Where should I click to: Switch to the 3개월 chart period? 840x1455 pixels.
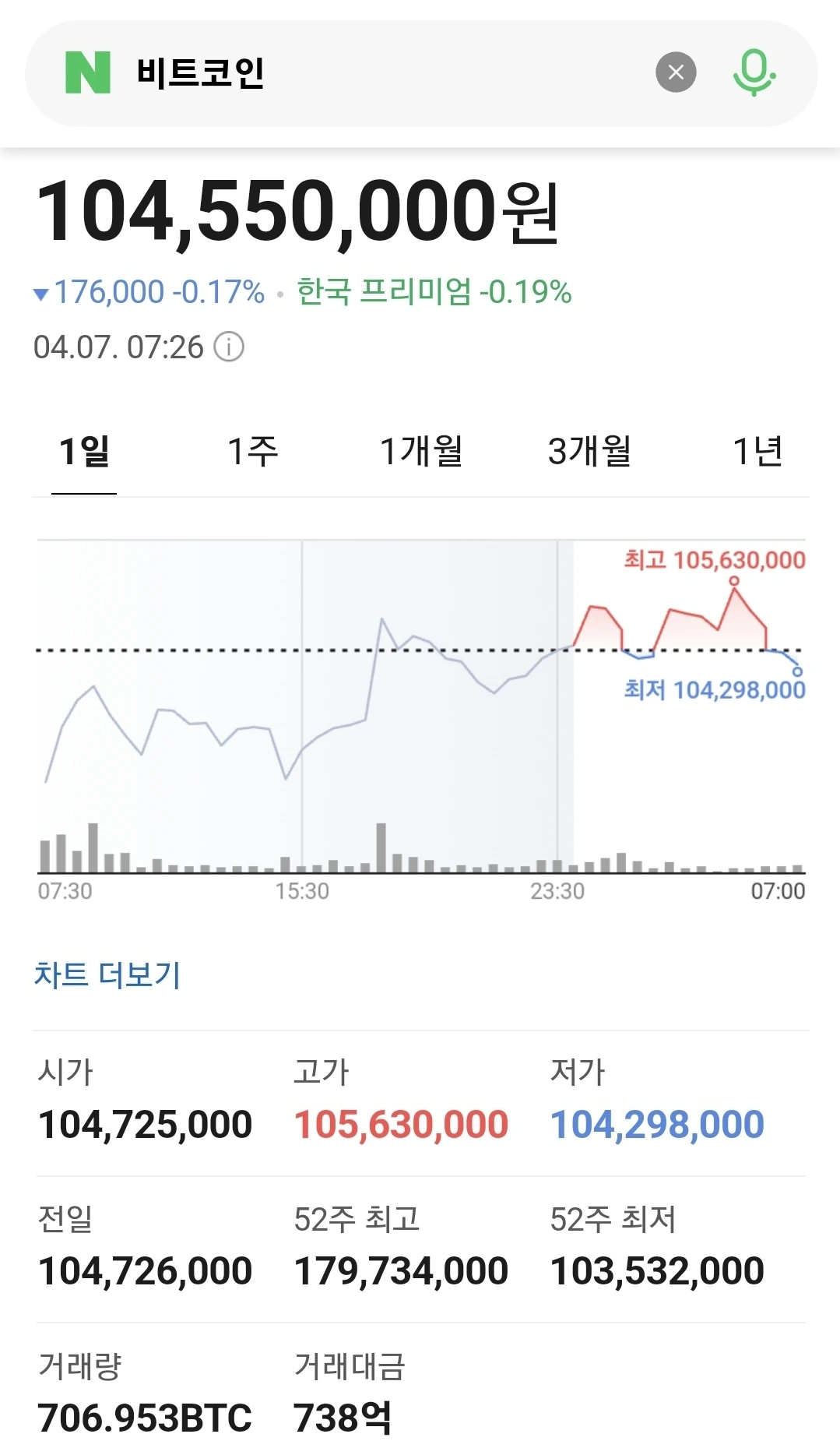point(589,452)
